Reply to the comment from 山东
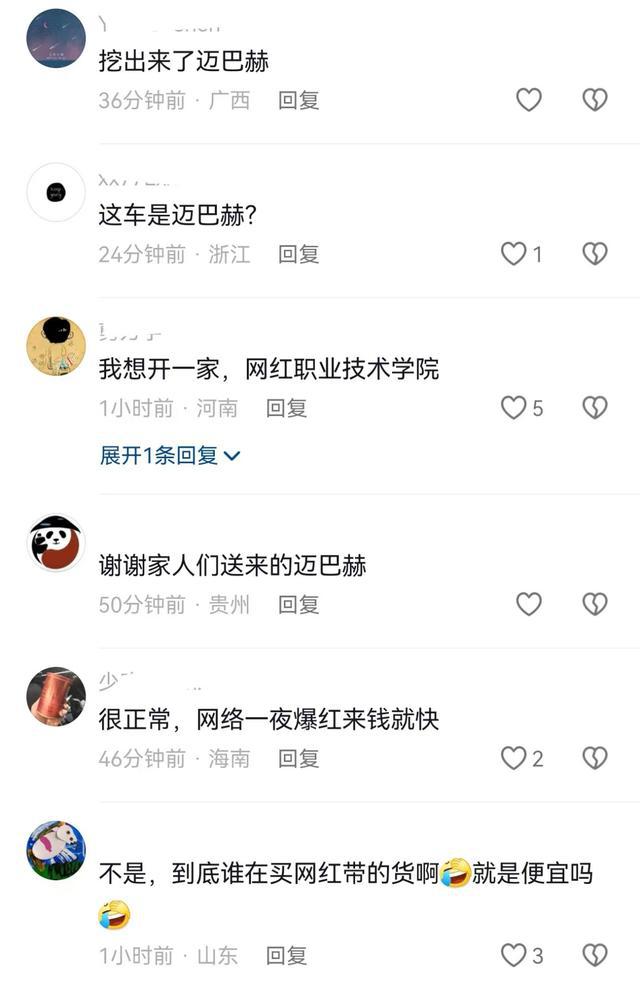This screenshot has height=990, width=640. pos(286,956)
